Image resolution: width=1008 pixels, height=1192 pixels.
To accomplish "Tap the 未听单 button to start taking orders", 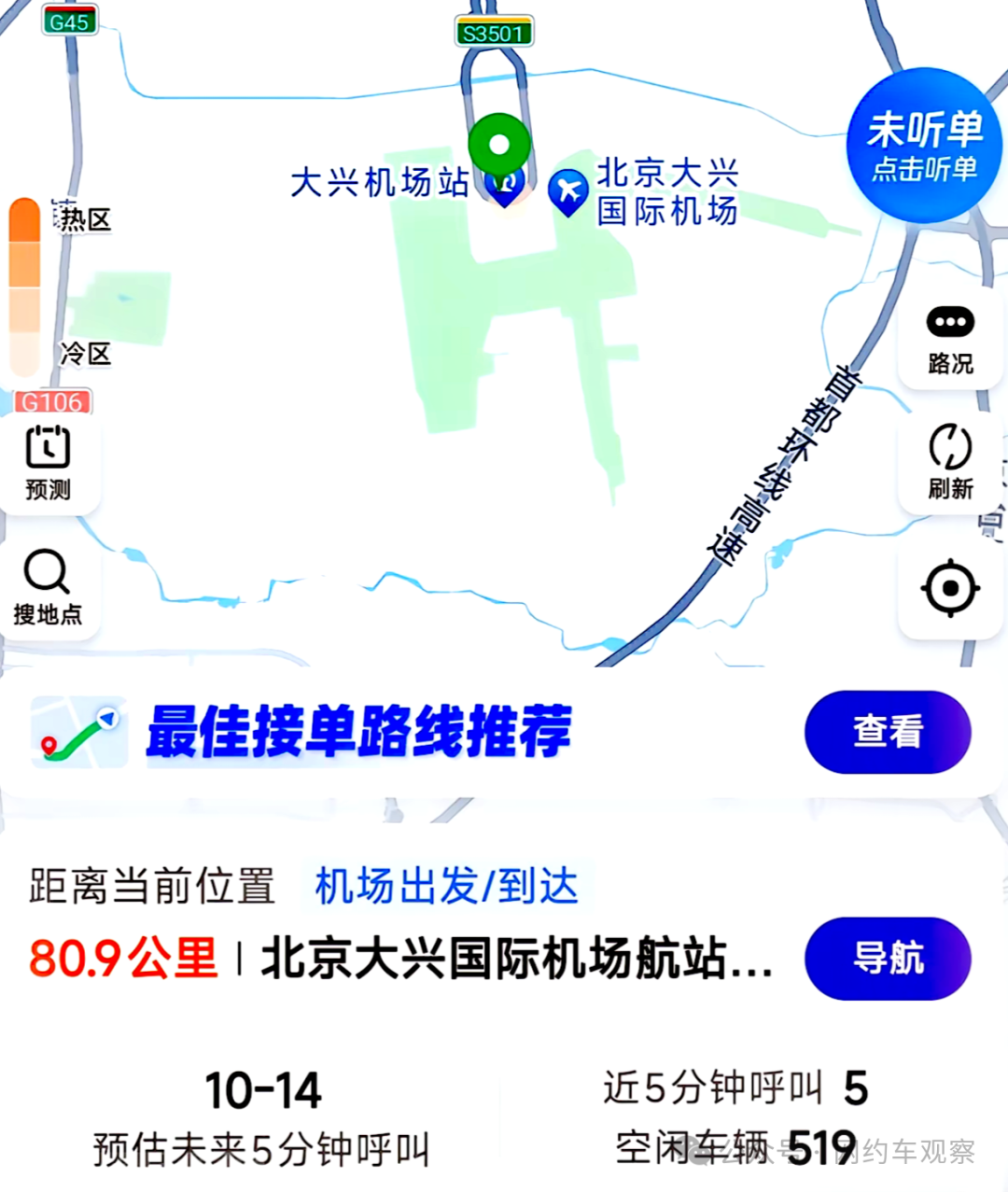I will coord(924,145).
